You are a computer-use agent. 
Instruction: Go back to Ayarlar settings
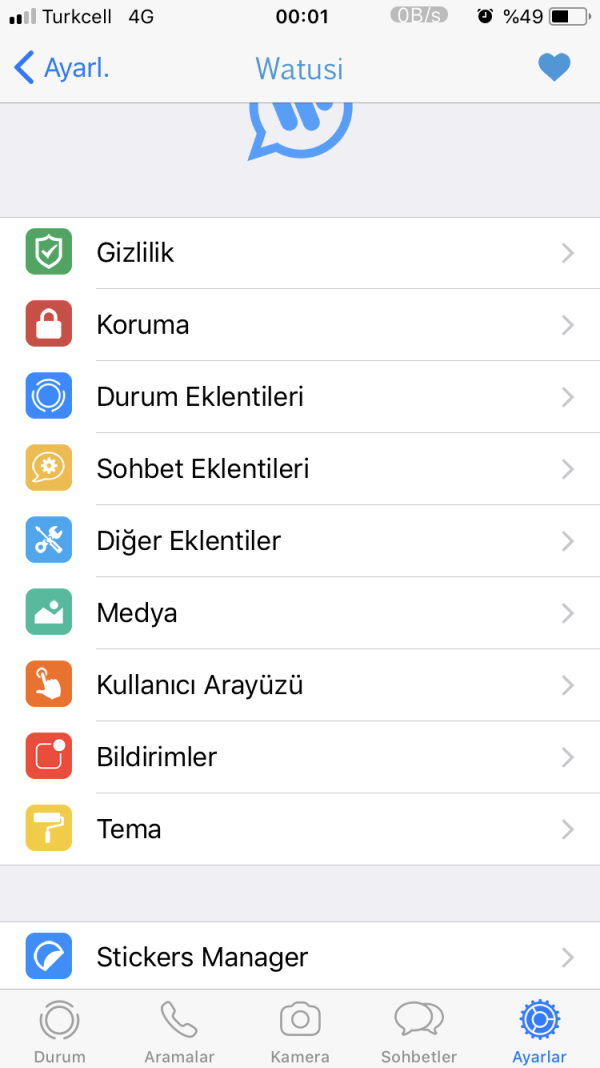point(62,68)
